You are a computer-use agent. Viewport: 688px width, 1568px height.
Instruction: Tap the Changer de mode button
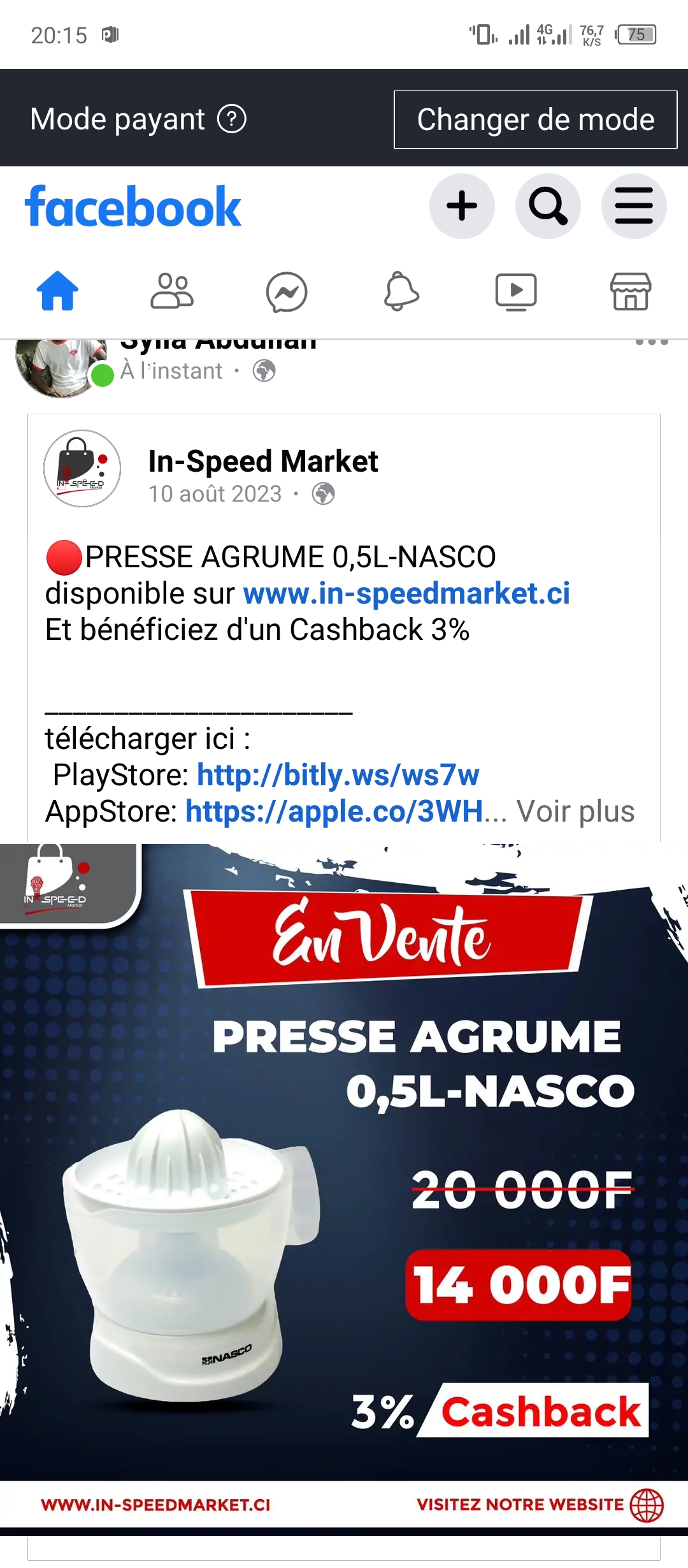pos(535,119)
